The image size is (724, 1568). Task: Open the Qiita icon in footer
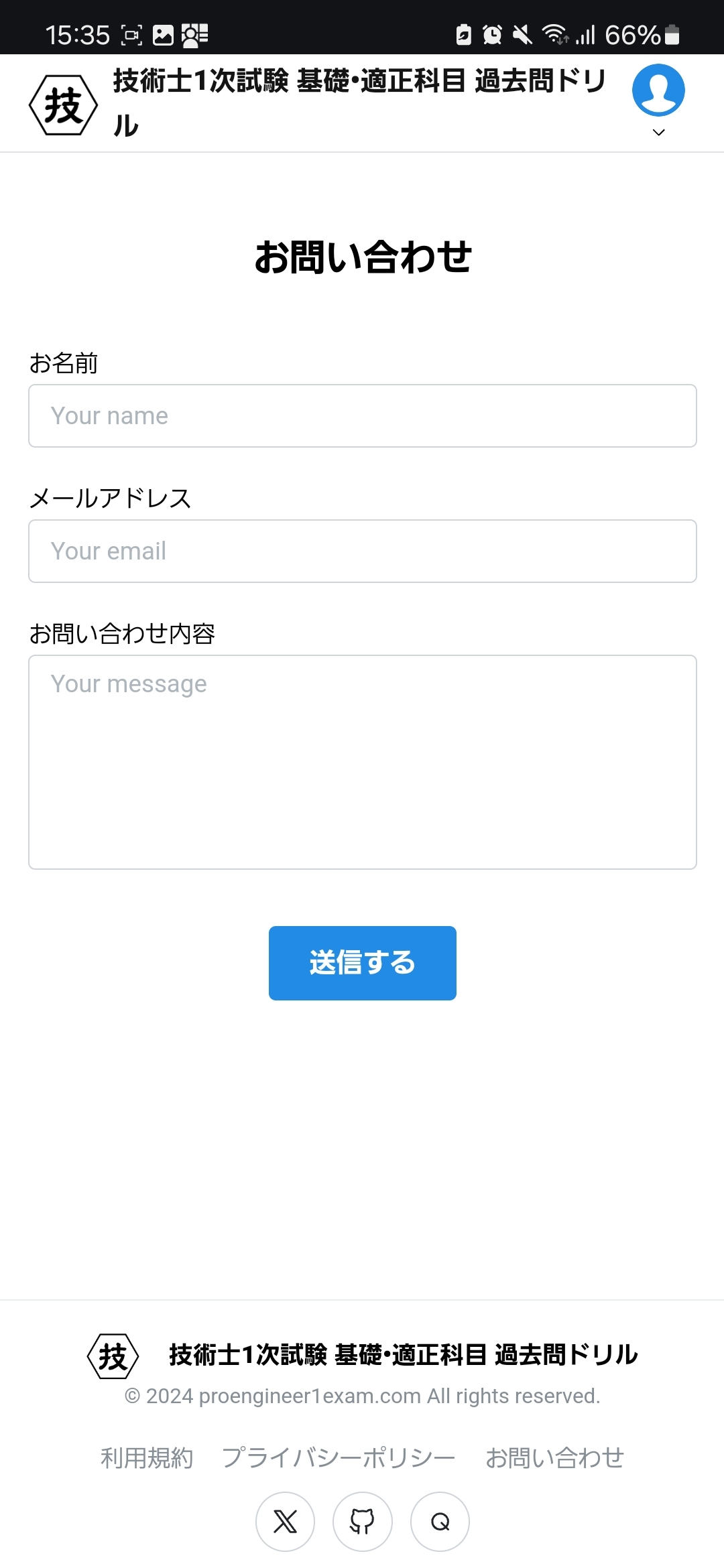440,1521
